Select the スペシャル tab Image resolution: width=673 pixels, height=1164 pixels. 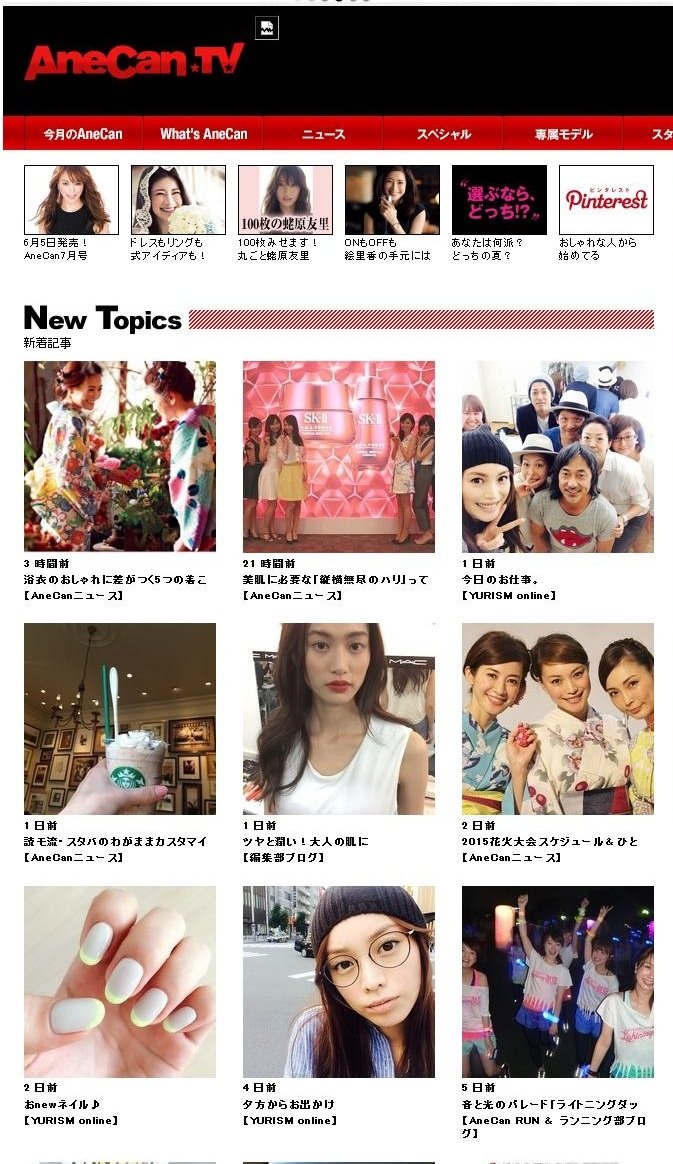tap(443, 134)
